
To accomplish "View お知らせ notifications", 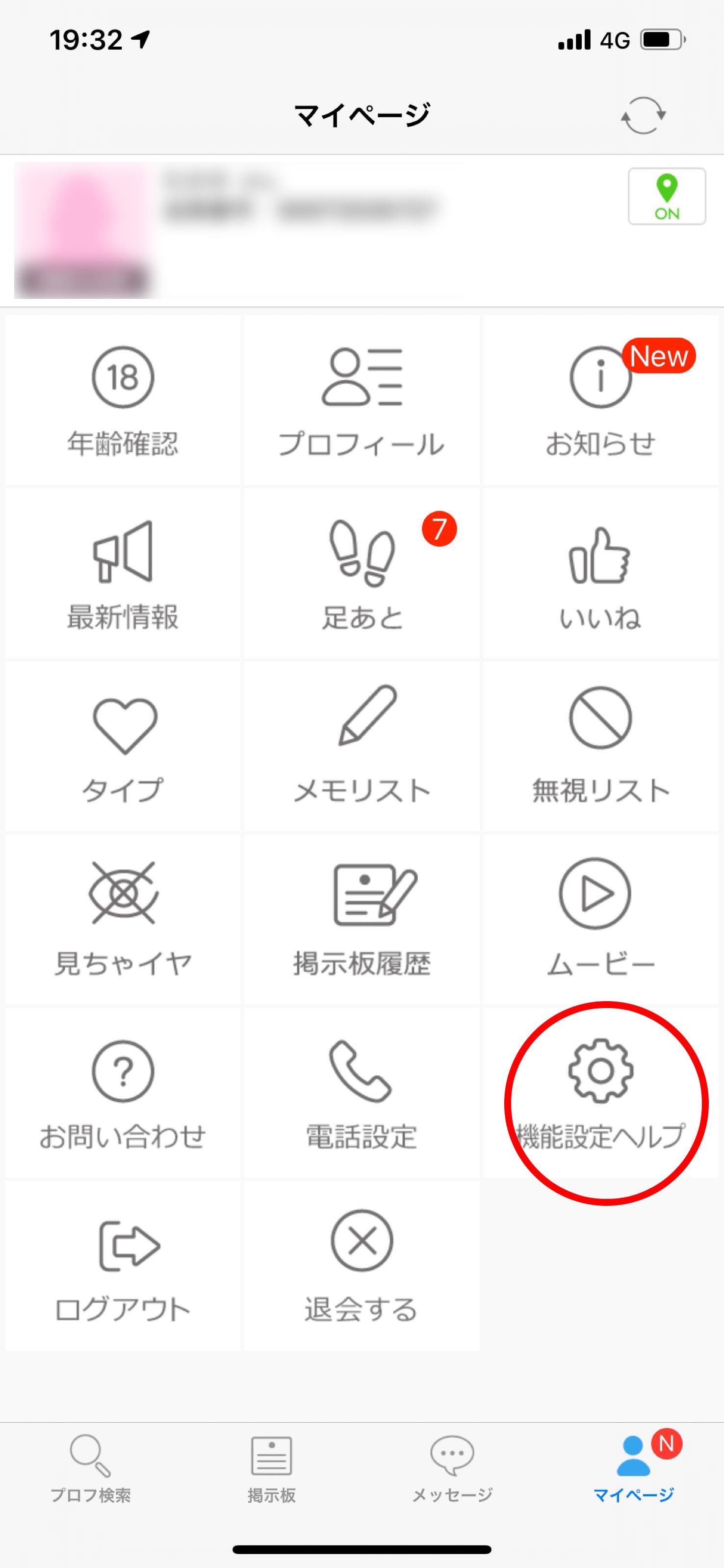I will click(600, 400).
